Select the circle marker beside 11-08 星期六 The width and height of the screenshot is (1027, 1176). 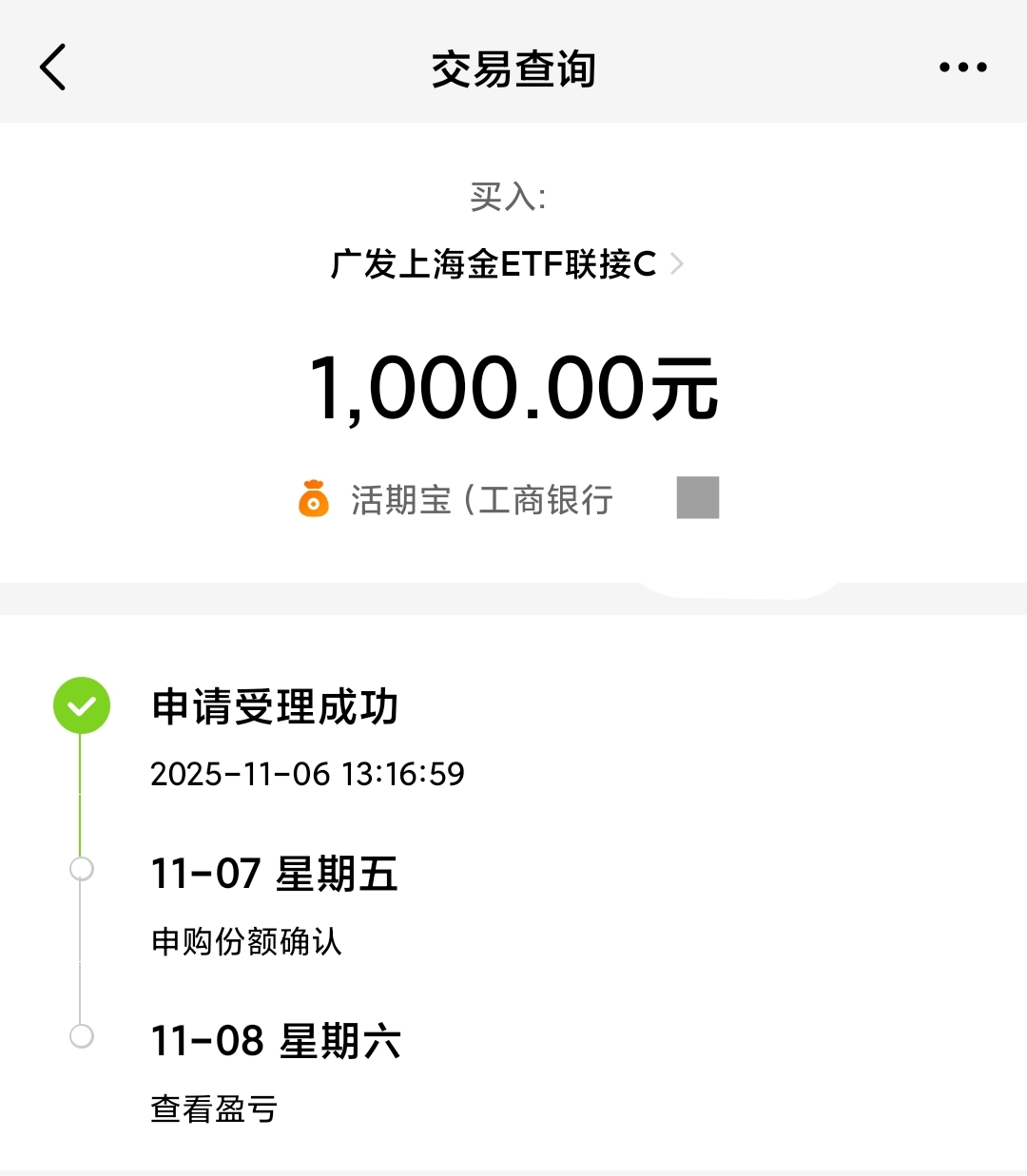tap(82, 1035)
